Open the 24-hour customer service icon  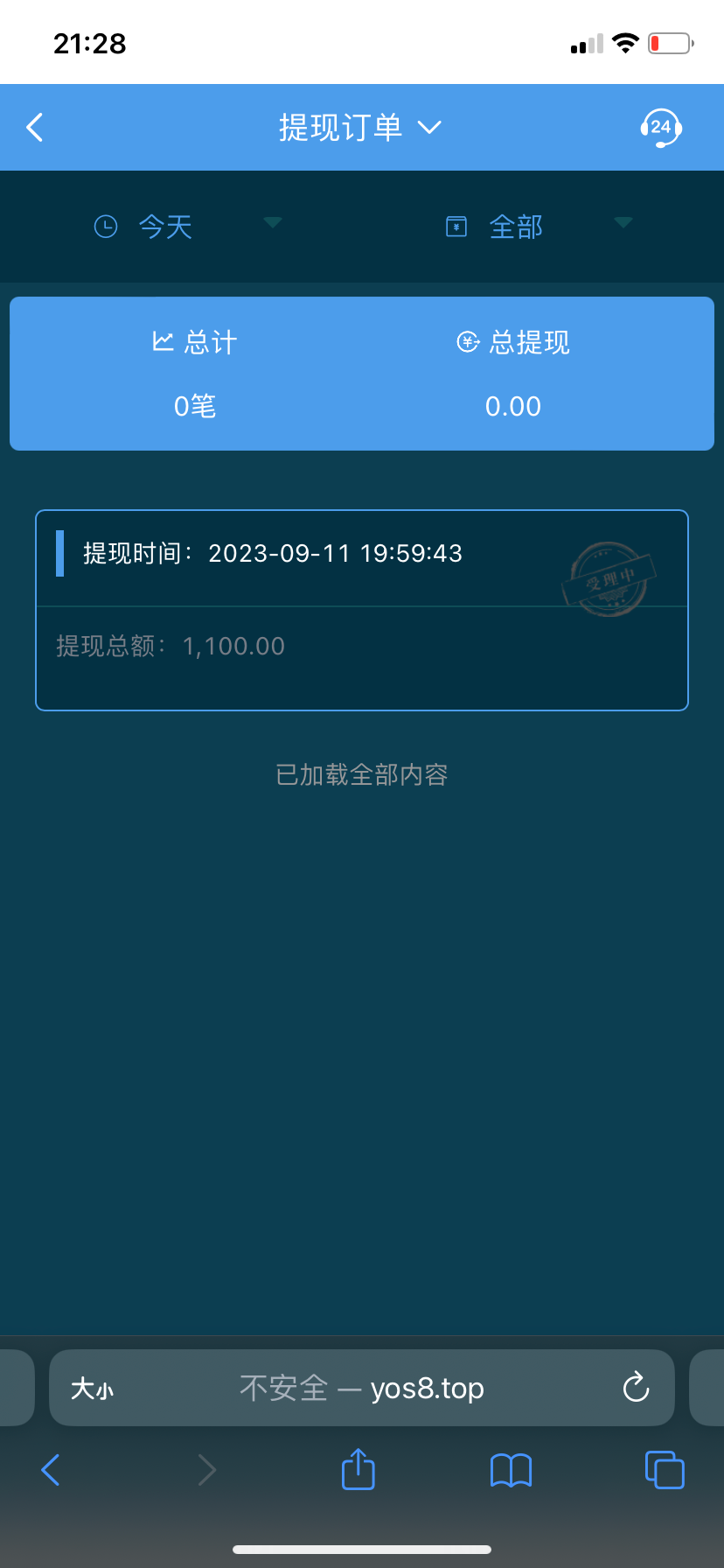[662, 127]
